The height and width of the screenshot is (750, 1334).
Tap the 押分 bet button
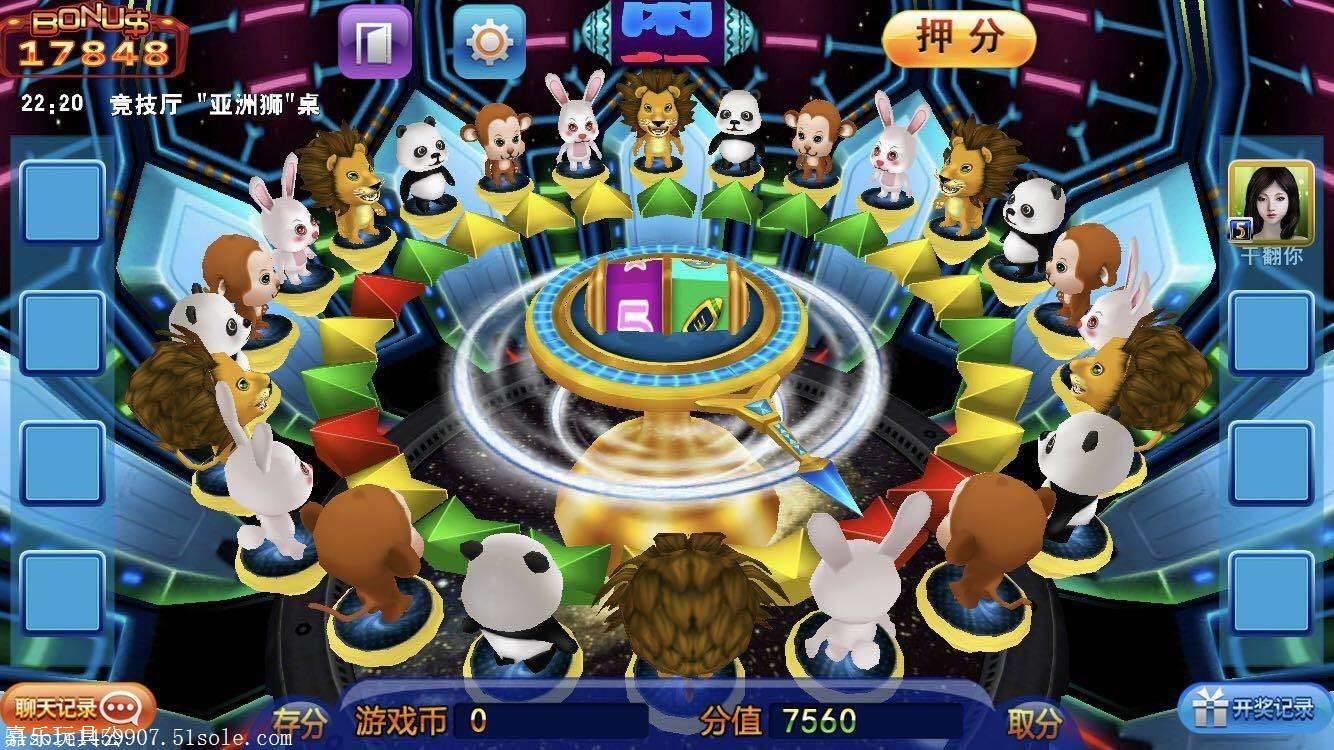(959, 38)
